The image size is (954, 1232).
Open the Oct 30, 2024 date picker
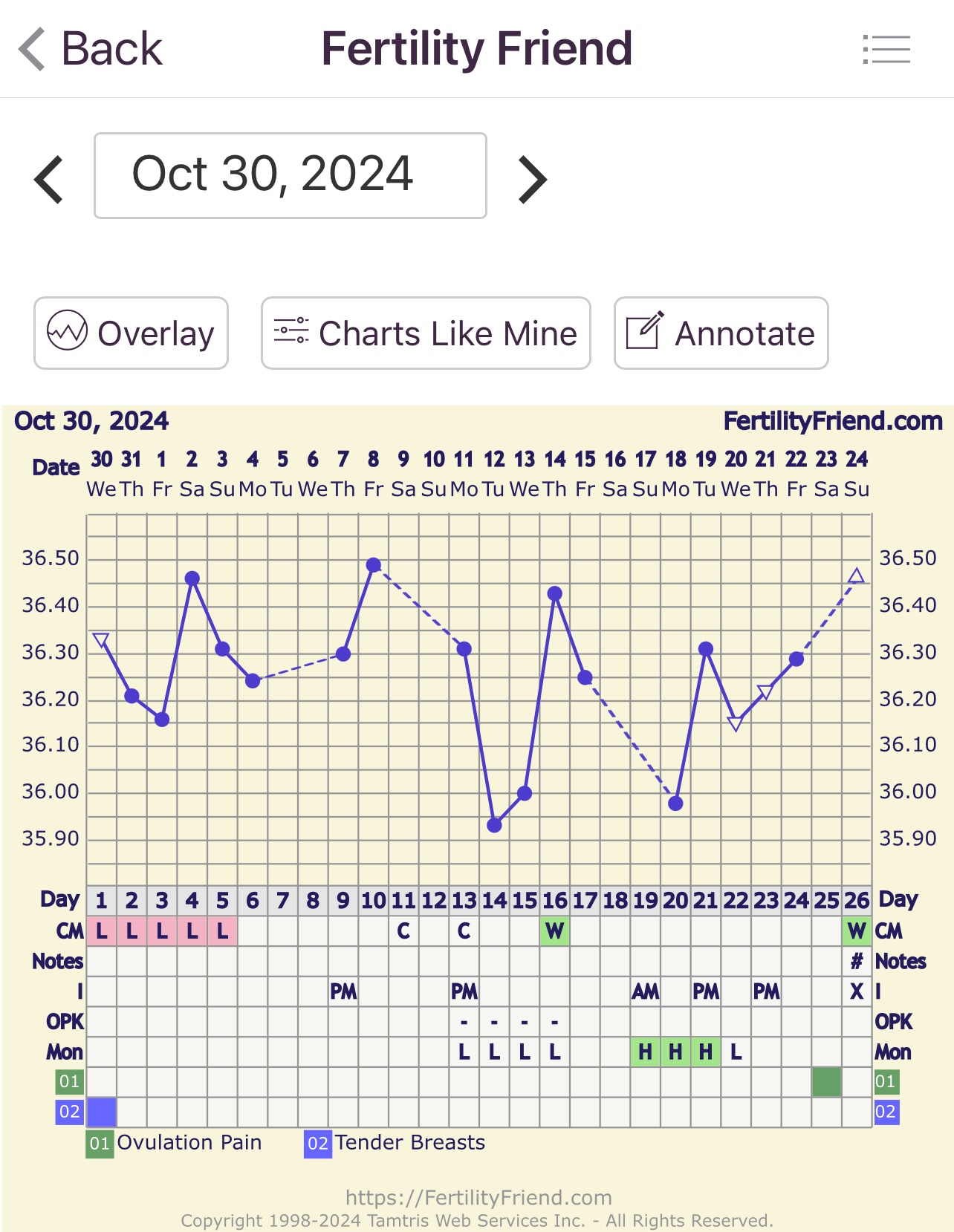click(290, 175)
